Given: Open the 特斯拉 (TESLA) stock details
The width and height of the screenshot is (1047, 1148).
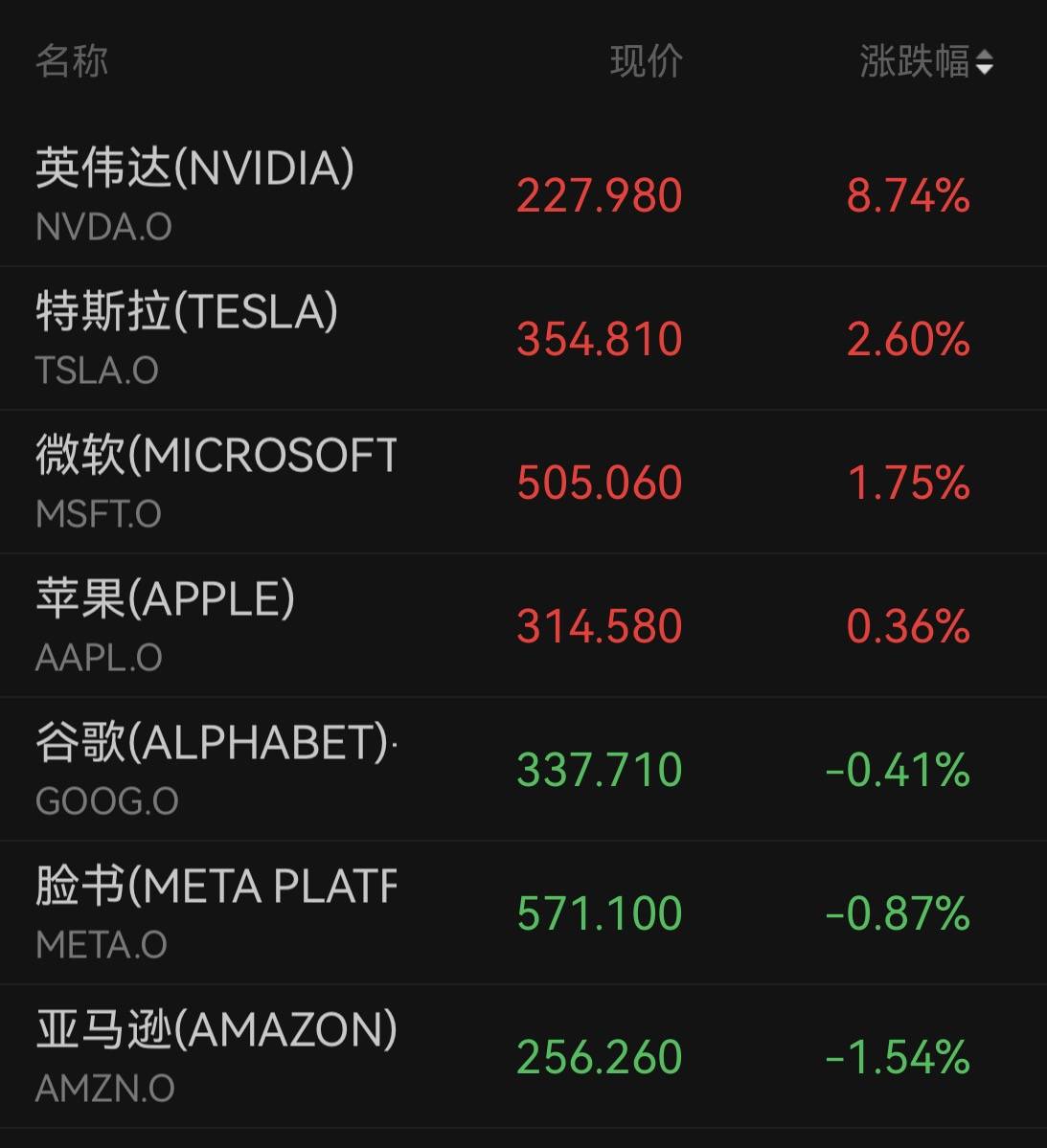Looking at the screenshot, I should [x=523, y=338].
